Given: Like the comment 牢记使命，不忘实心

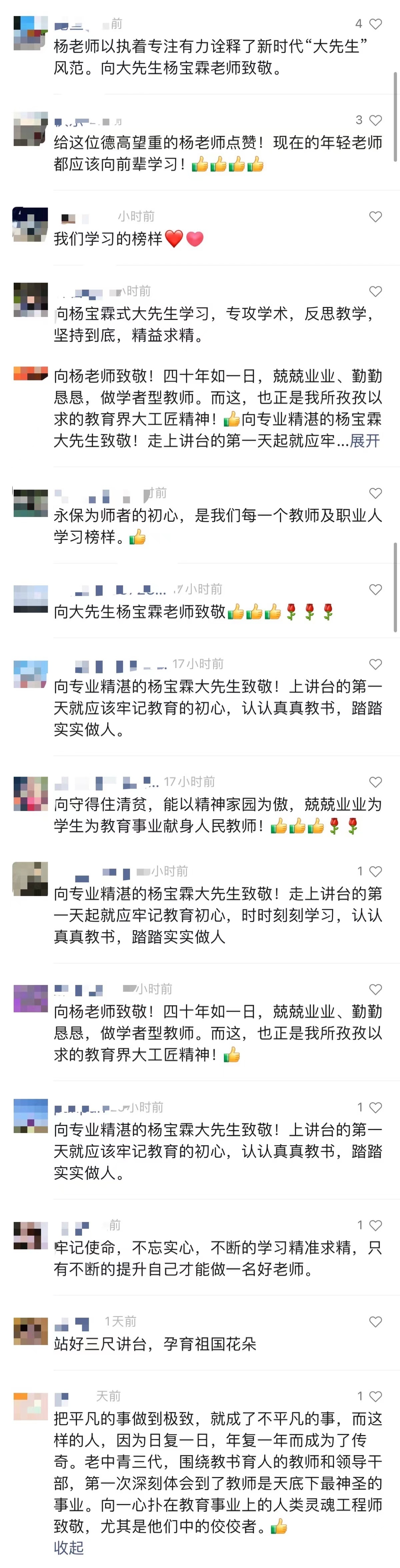Looking at the screenshot, I should [376, 1225].
